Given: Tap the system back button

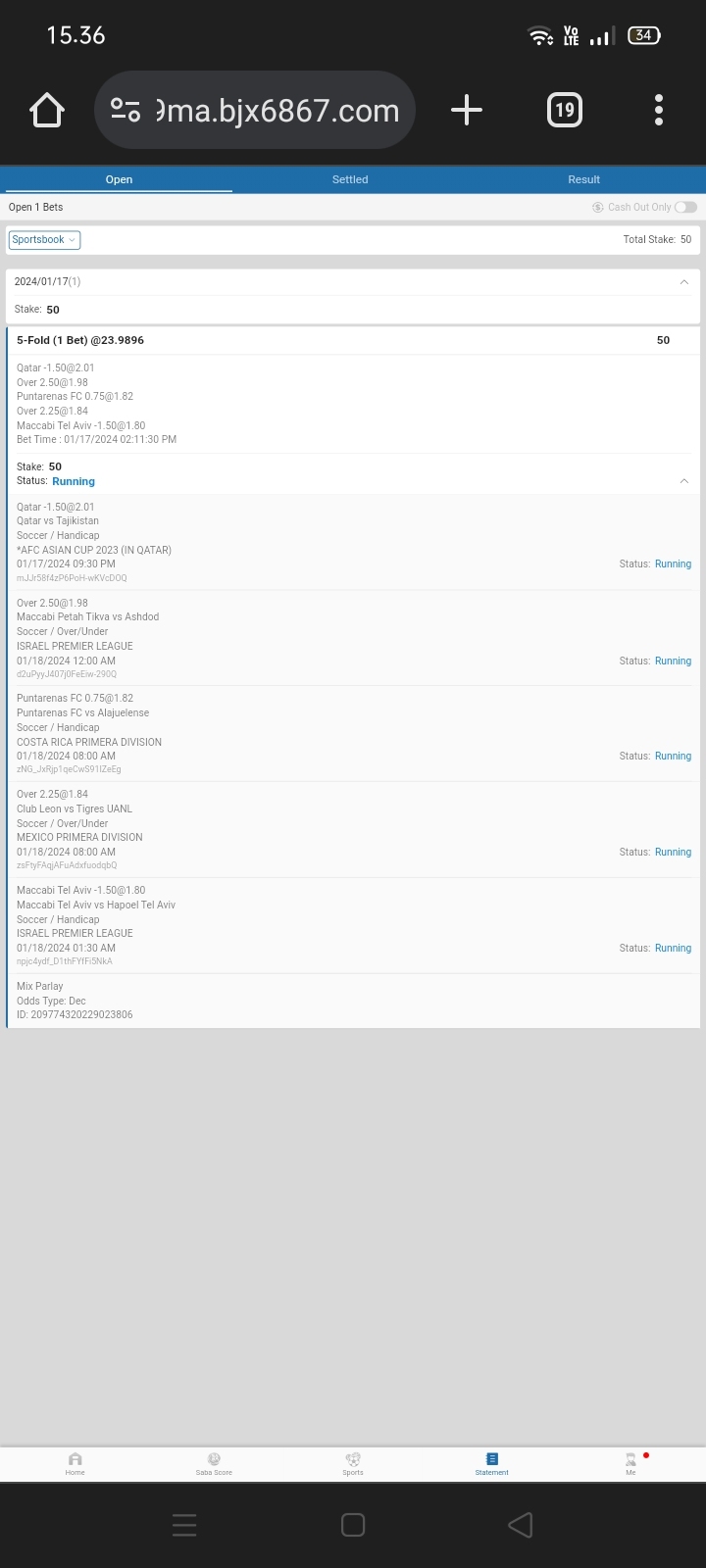Looking at the screenshot, I should [x=521, y=1525].
